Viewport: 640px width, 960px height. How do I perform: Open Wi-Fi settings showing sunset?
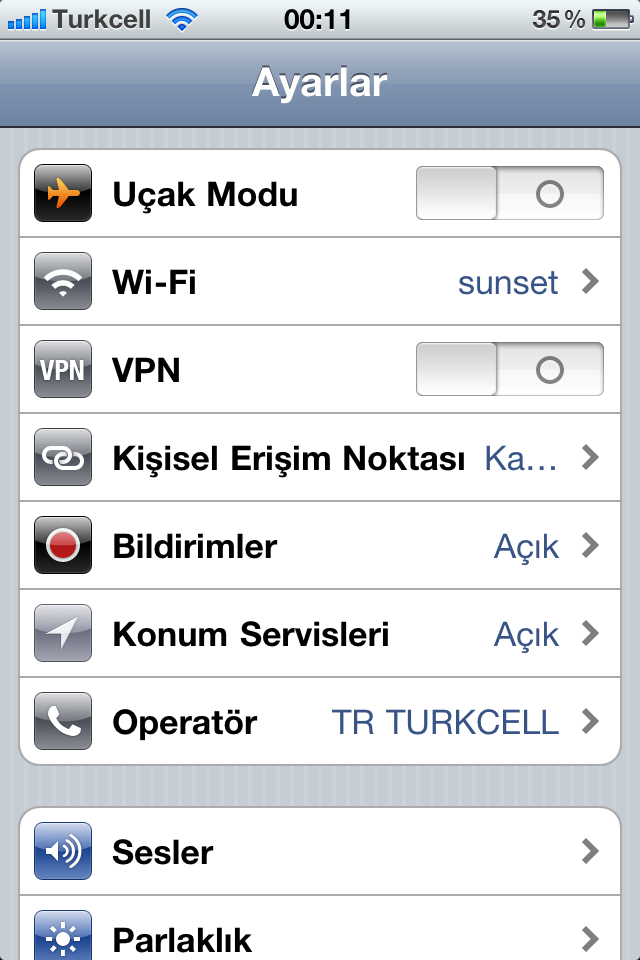point(320,282)
